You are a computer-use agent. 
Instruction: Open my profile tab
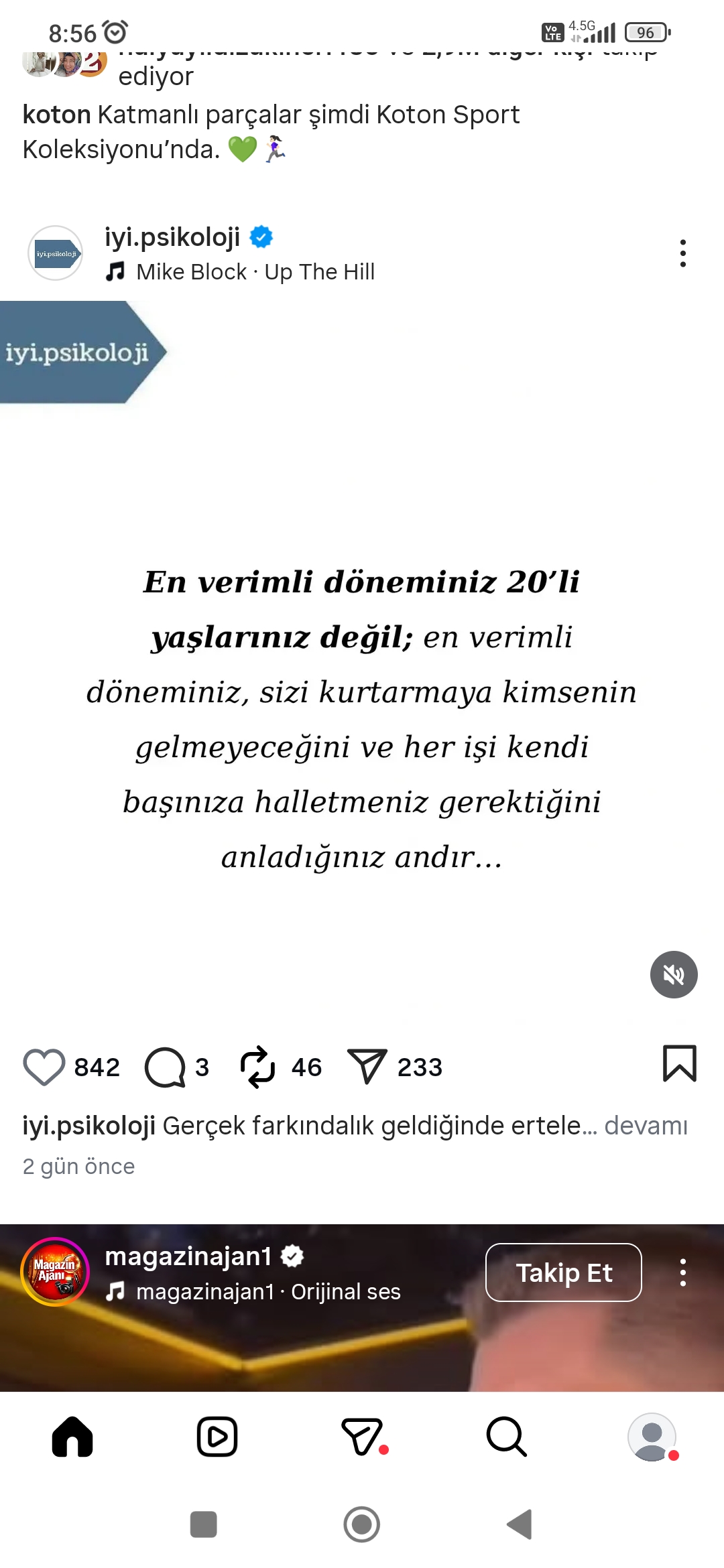[x=652, y=1437]
